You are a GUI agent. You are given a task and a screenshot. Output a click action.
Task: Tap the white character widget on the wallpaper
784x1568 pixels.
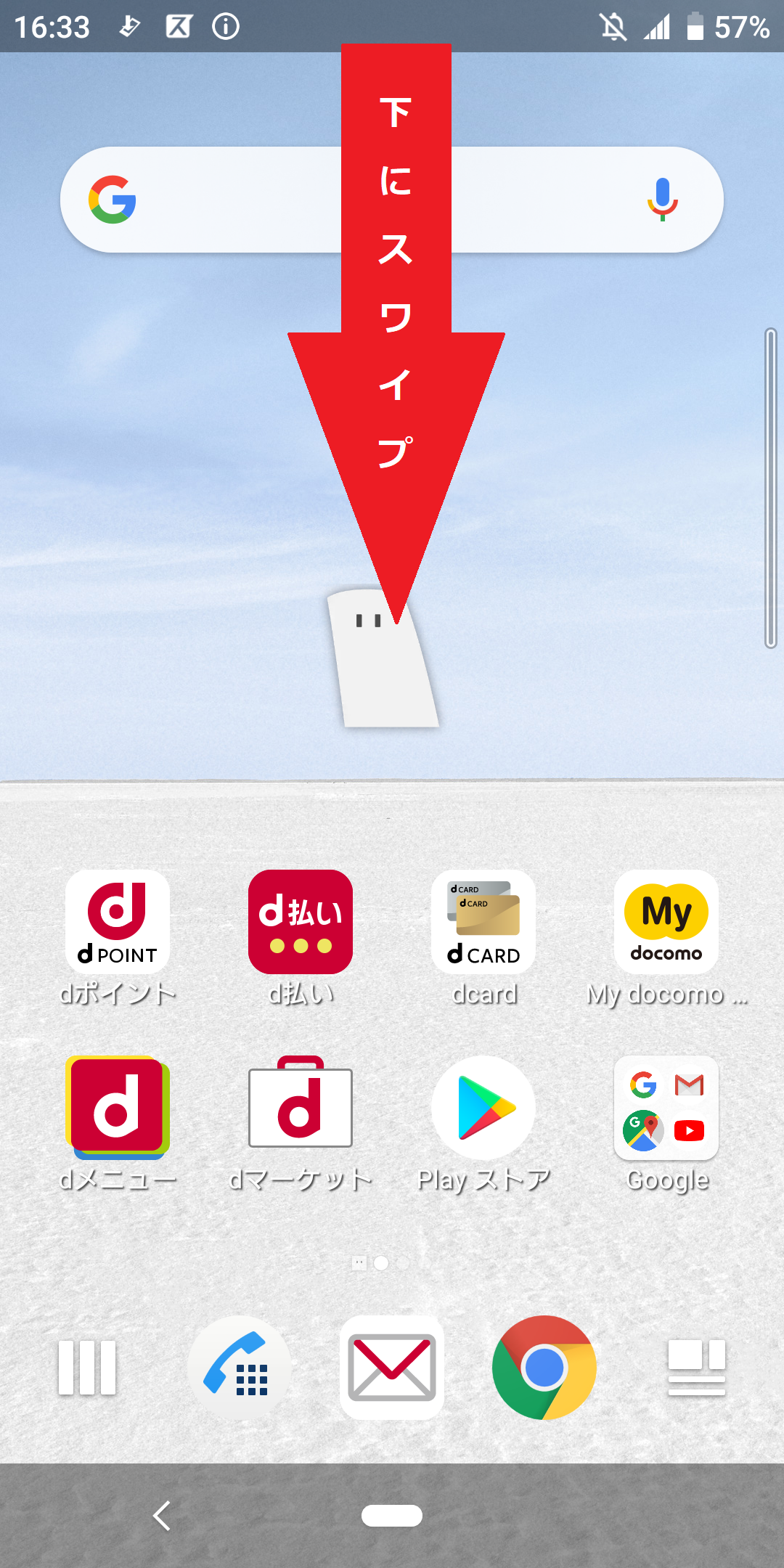(383, 658)
